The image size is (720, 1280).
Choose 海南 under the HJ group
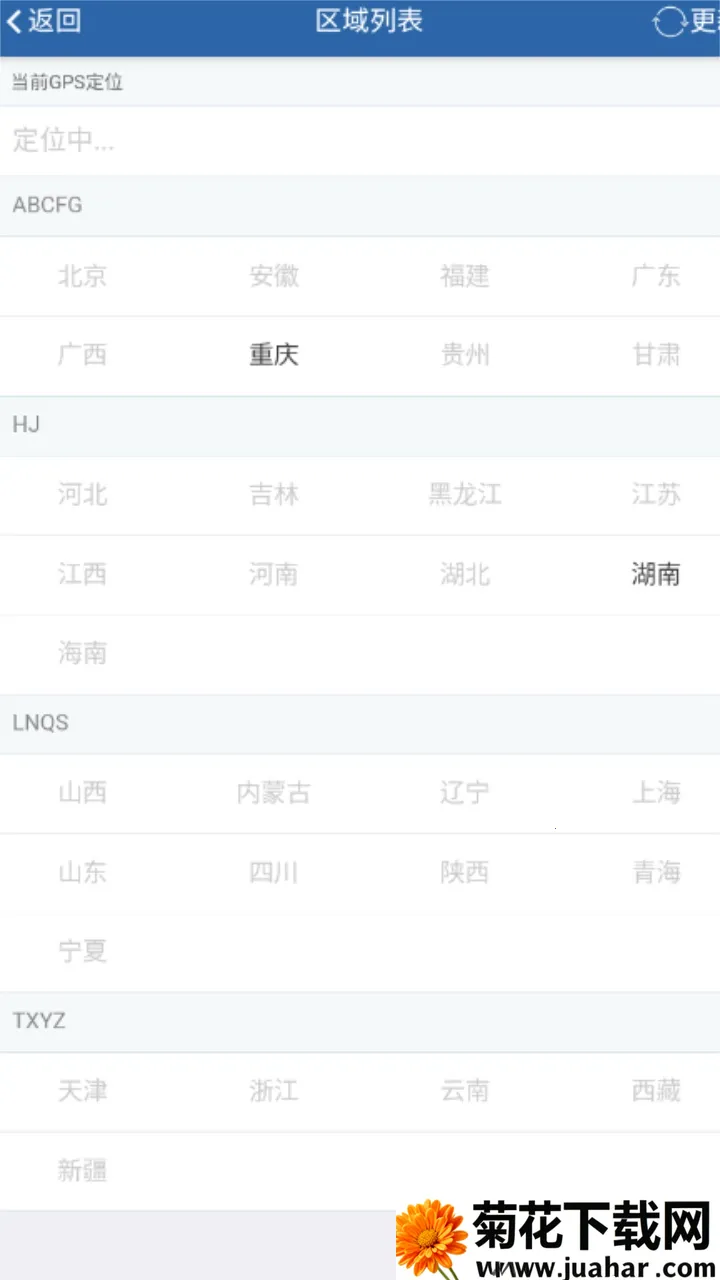pyautogui.click(x=84, y=654)
